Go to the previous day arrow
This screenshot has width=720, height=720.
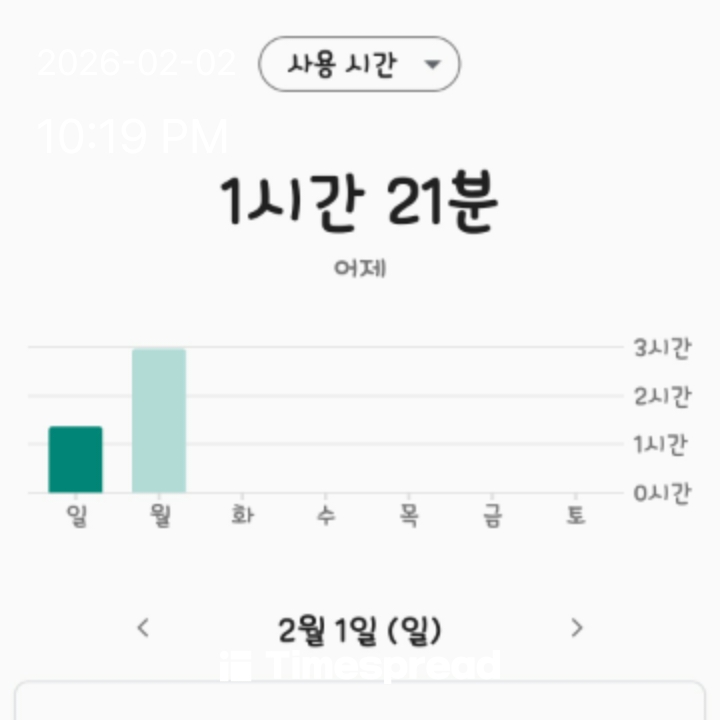coord(143,628)
